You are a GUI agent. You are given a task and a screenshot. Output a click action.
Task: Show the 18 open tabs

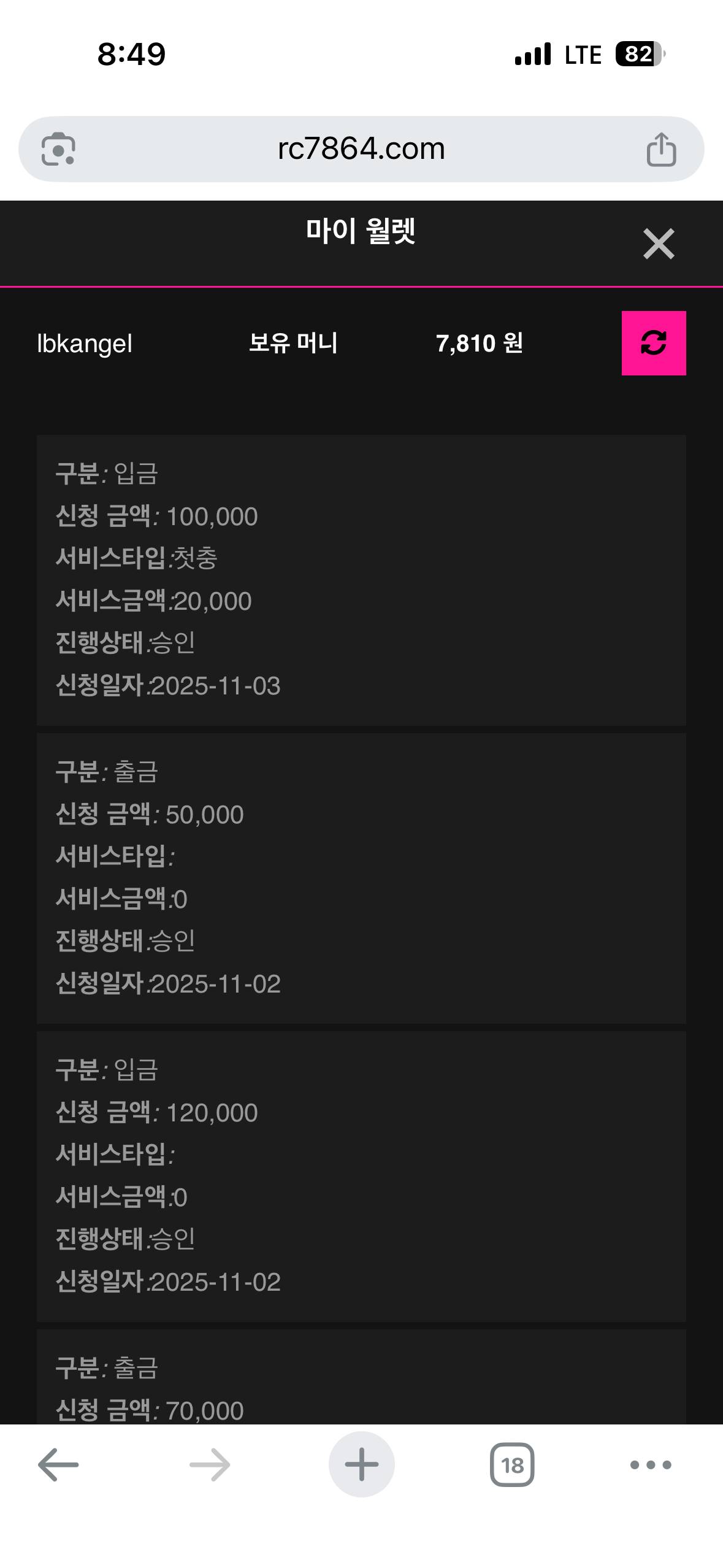pyautogui.click(x=511, y=1464)
